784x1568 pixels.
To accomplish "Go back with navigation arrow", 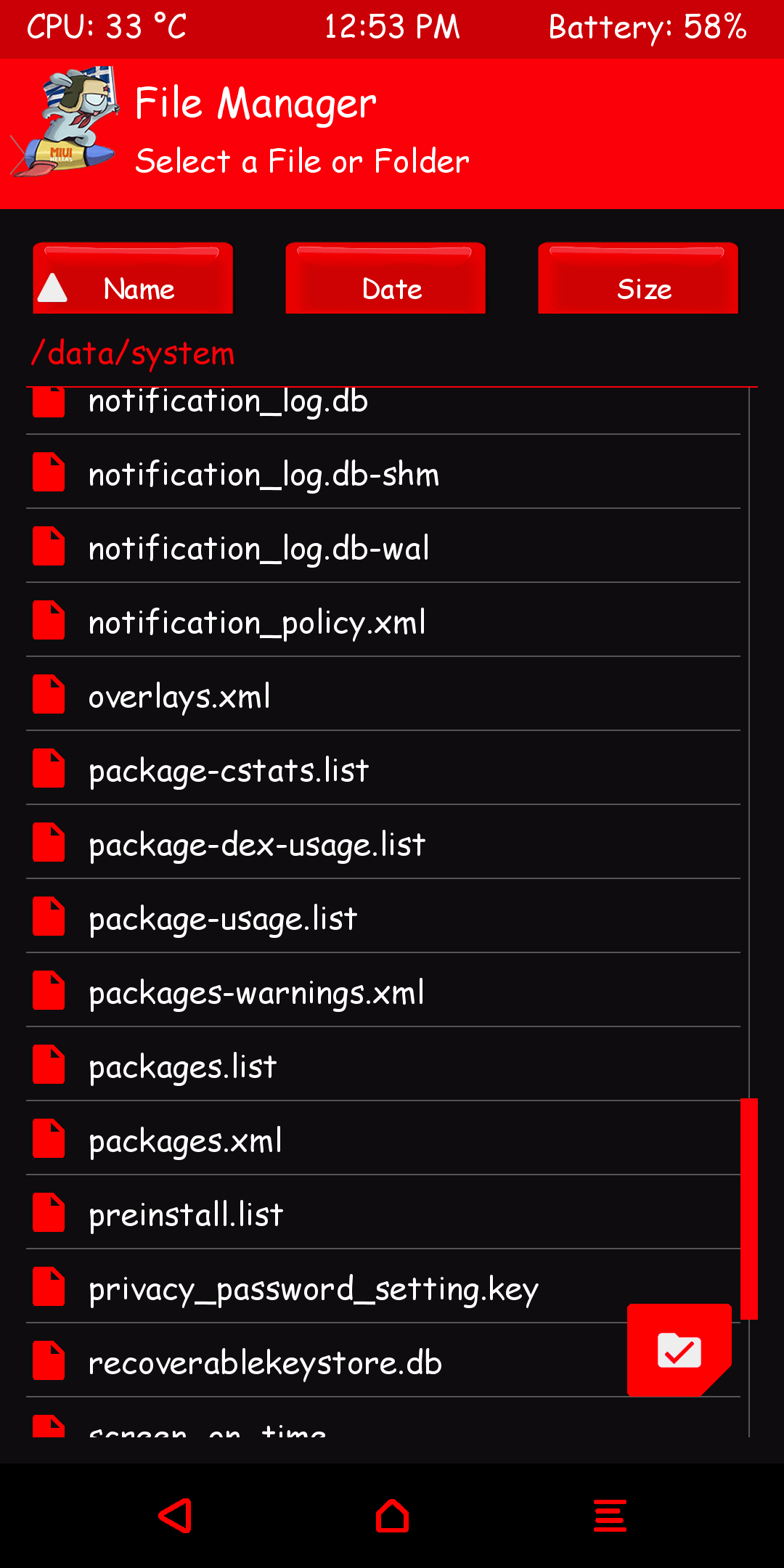I will [176, 1516].
